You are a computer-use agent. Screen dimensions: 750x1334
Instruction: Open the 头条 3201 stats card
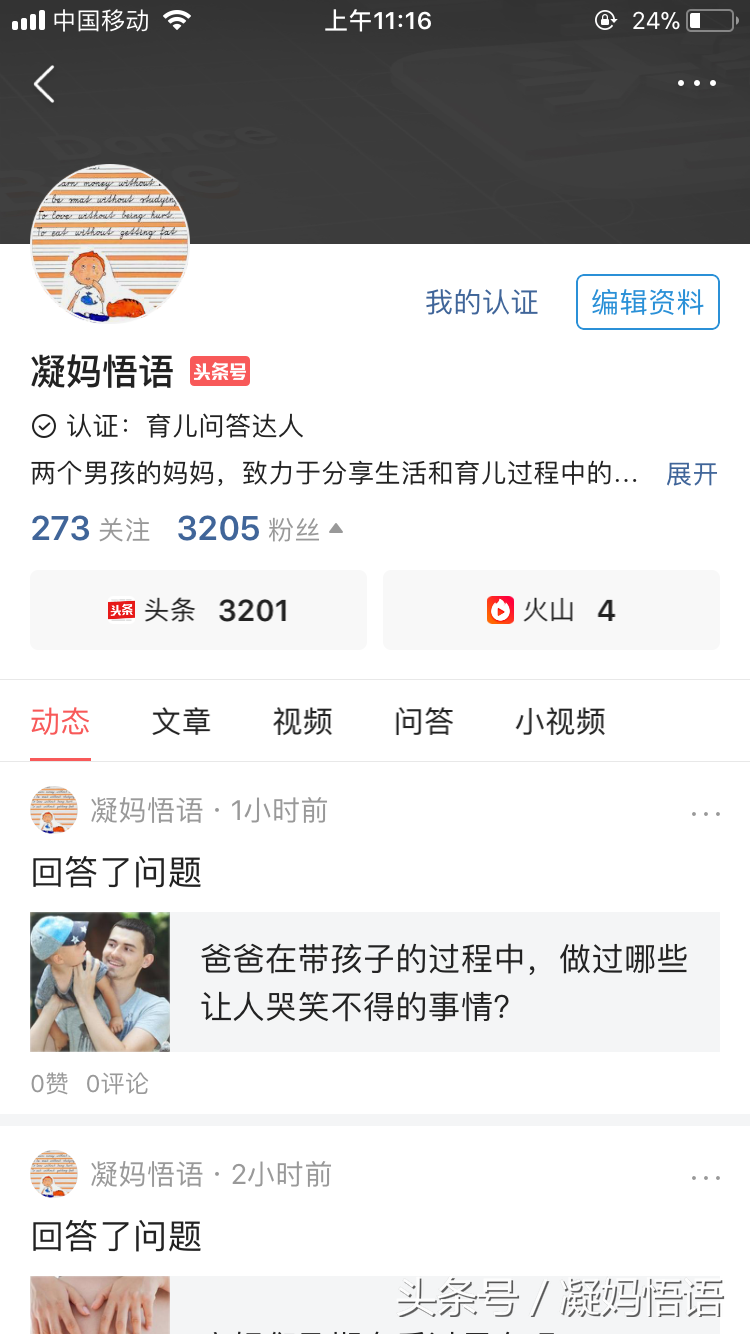click(198, 610)
